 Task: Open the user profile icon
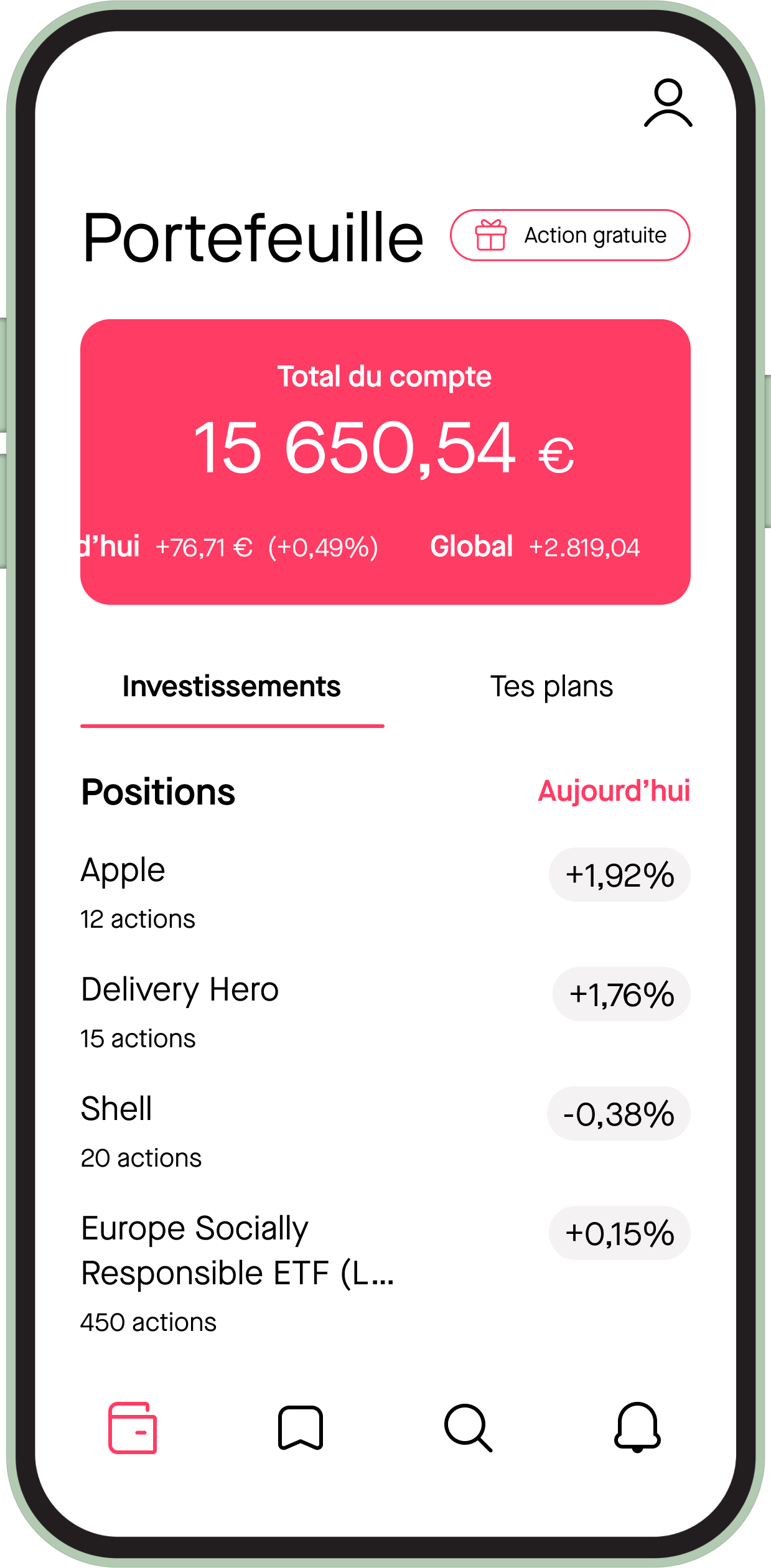(x=668, y=103)
